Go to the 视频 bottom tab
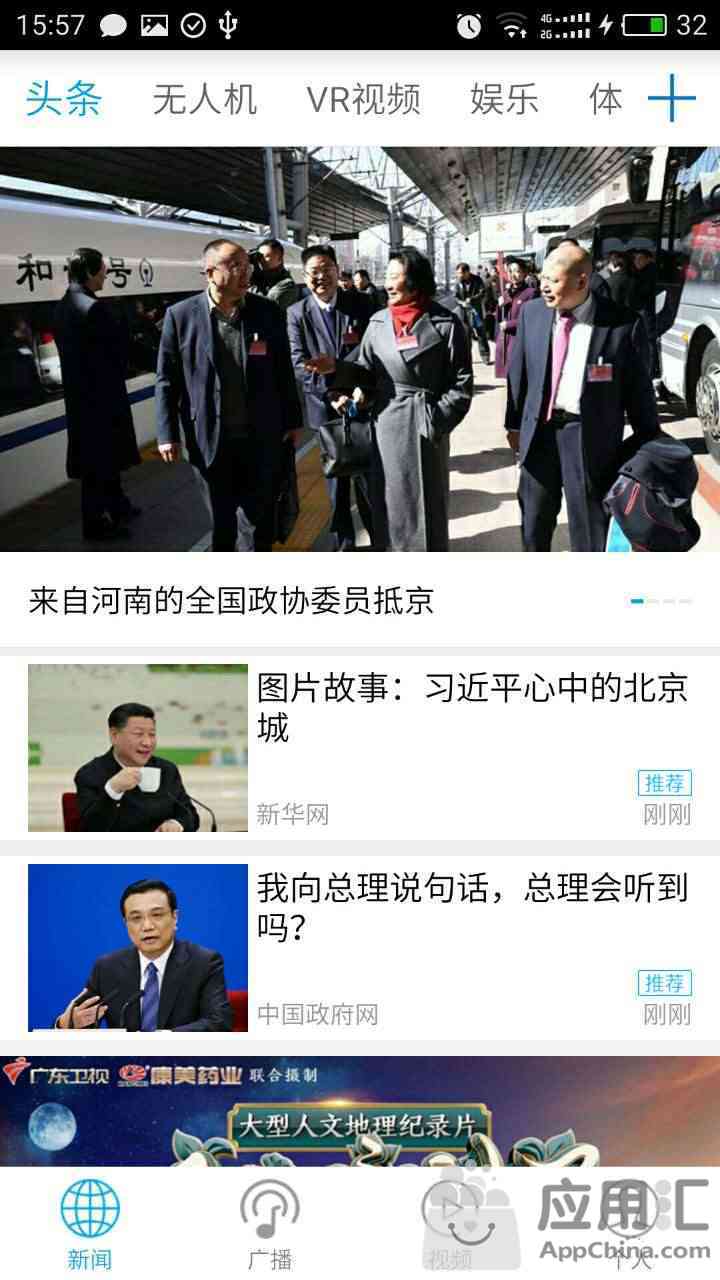The image size is (720, 1280). pyautogui.click(x=449, y=1224)
